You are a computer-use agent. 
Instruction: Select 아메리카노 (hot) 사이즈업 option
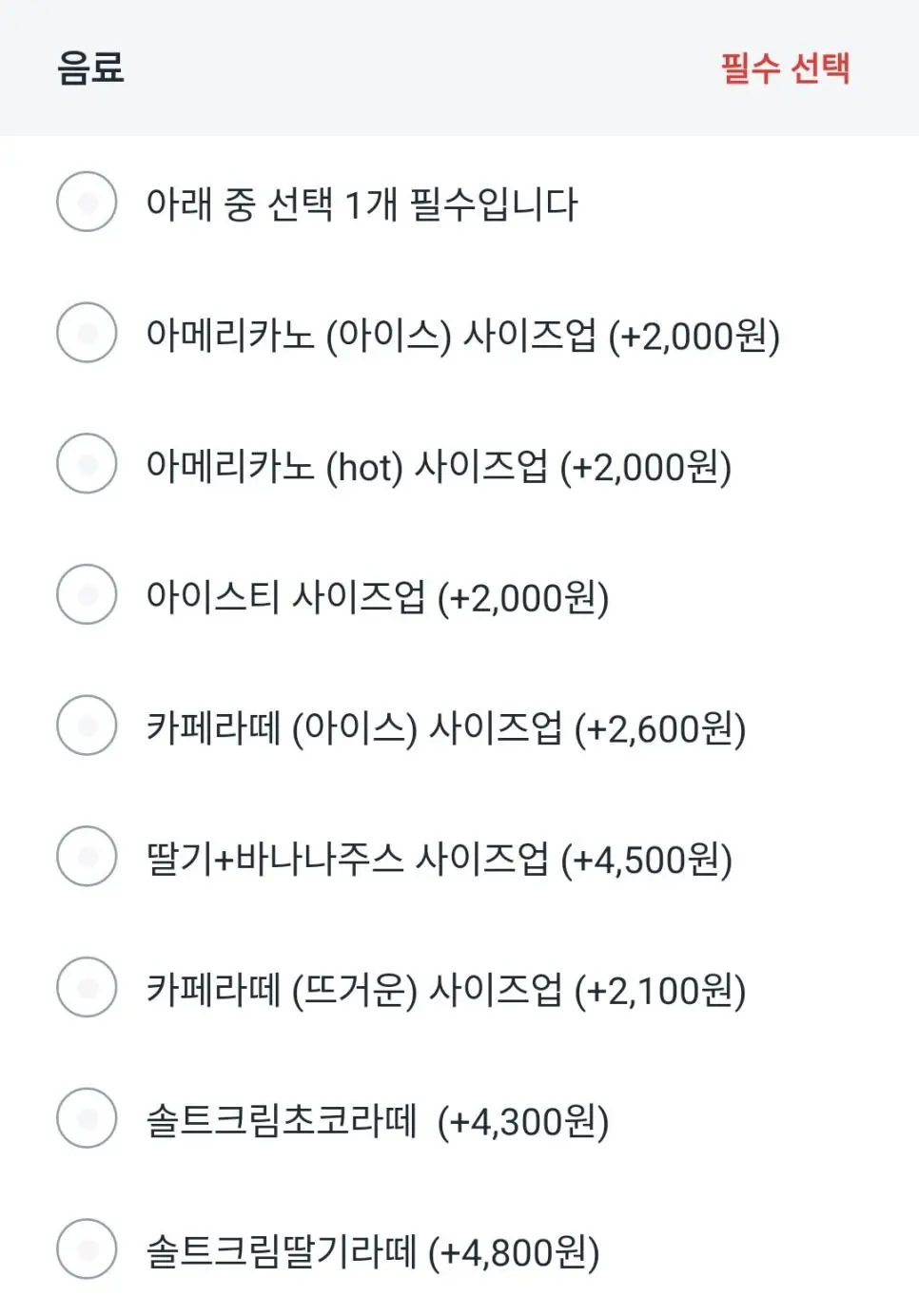tap(87, 464)
